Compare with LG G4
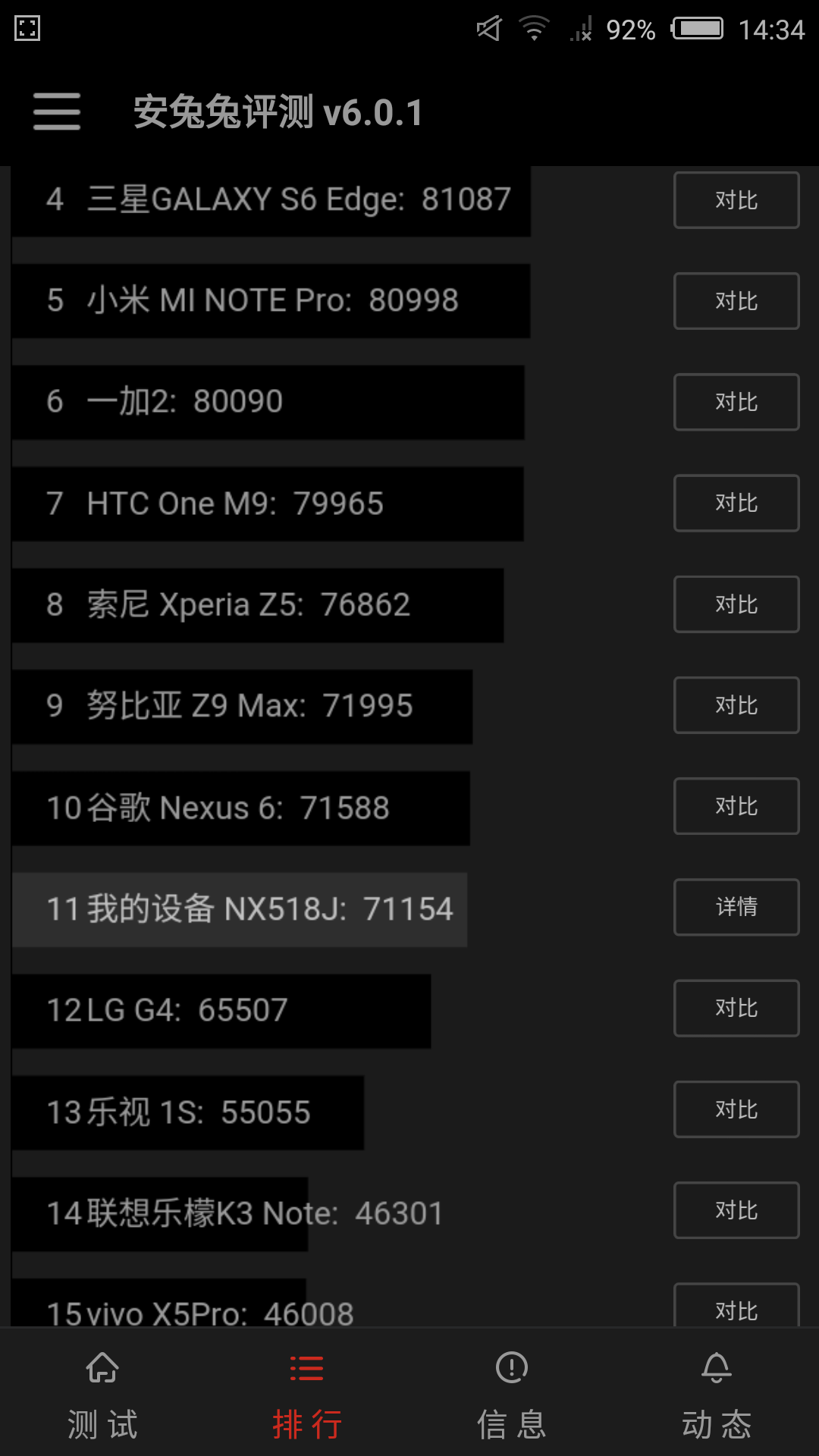Viewport: 819px width, 1456px height. point(736,1008)
